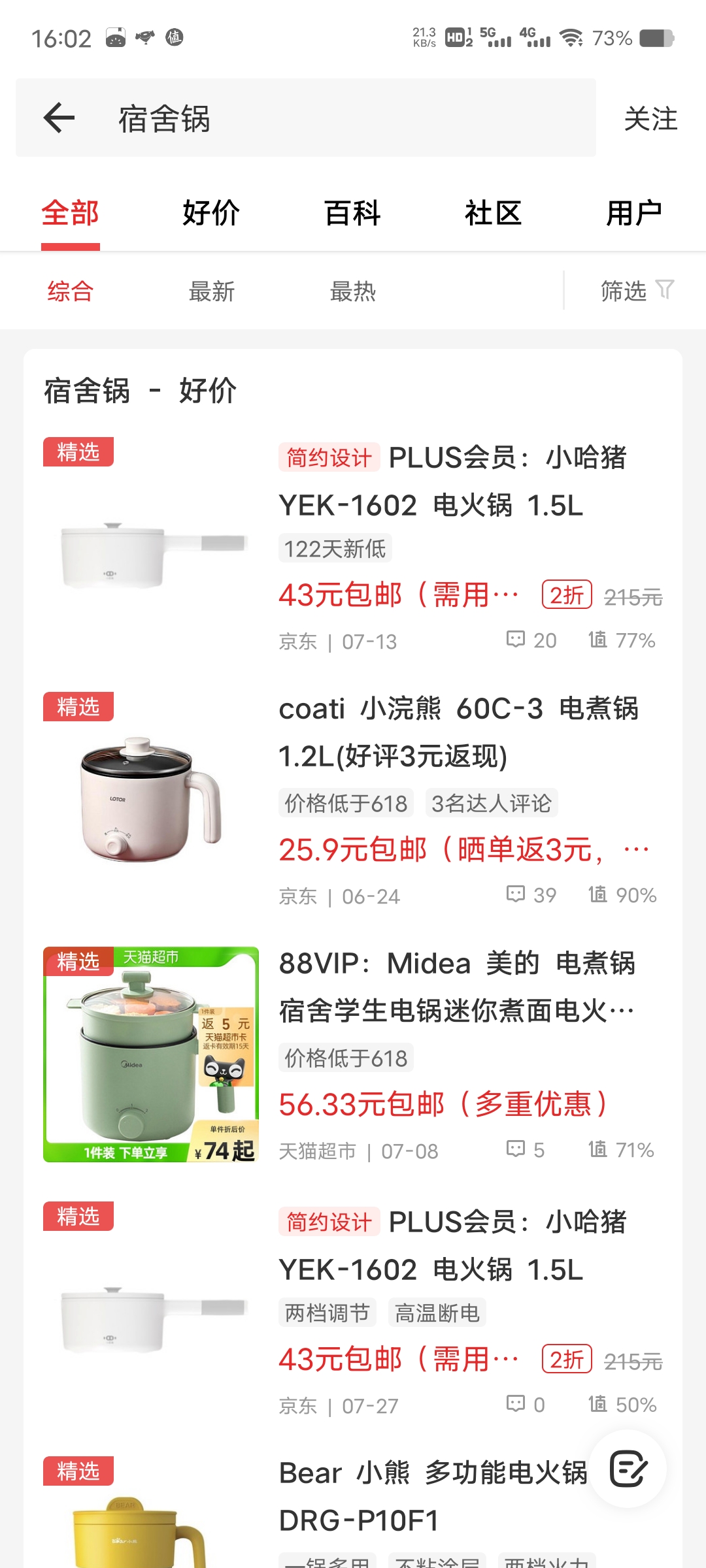Switch to the 百科 tab

tap(352, 214)
